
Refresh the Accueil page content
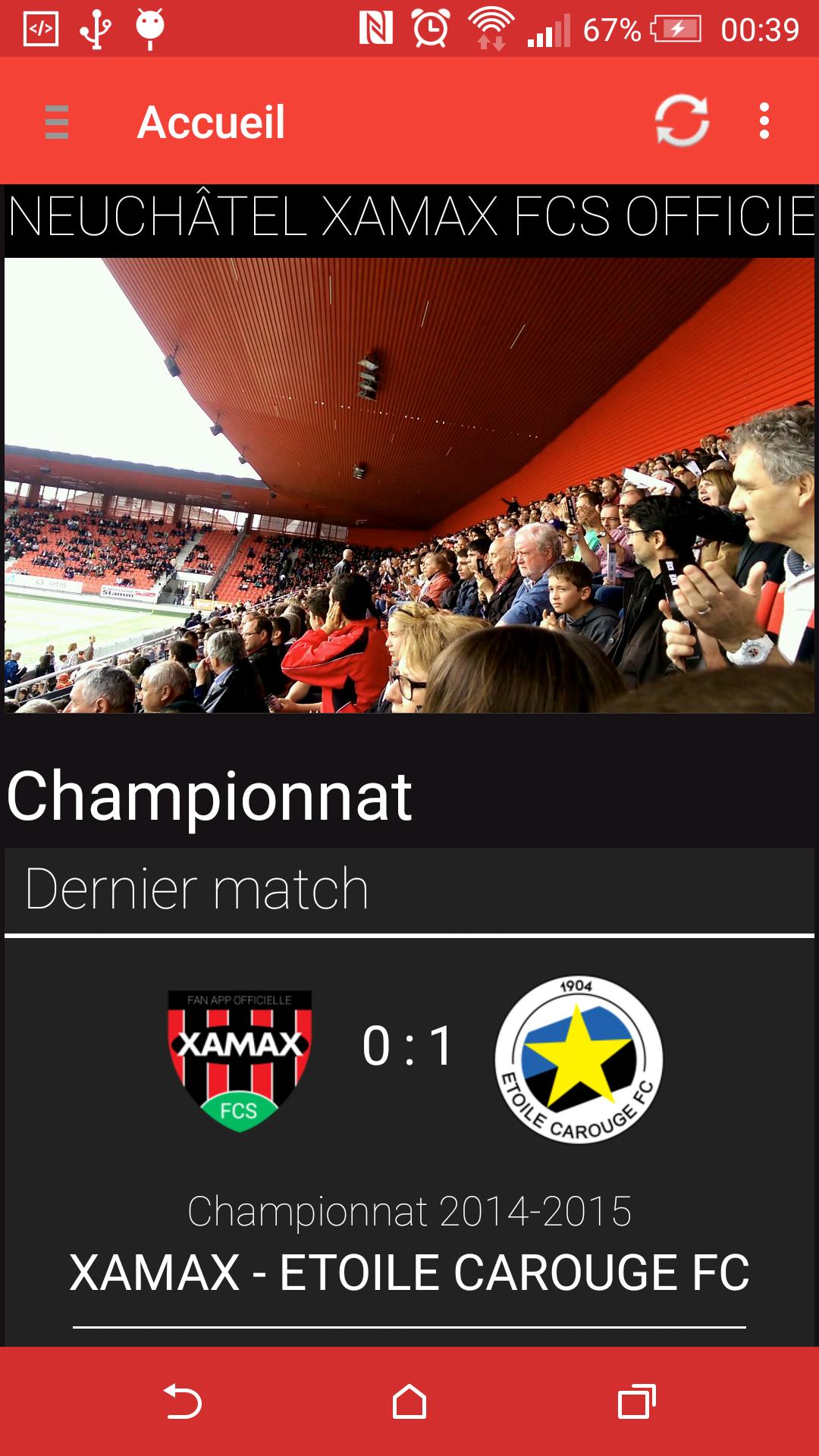tap(682, 121)
